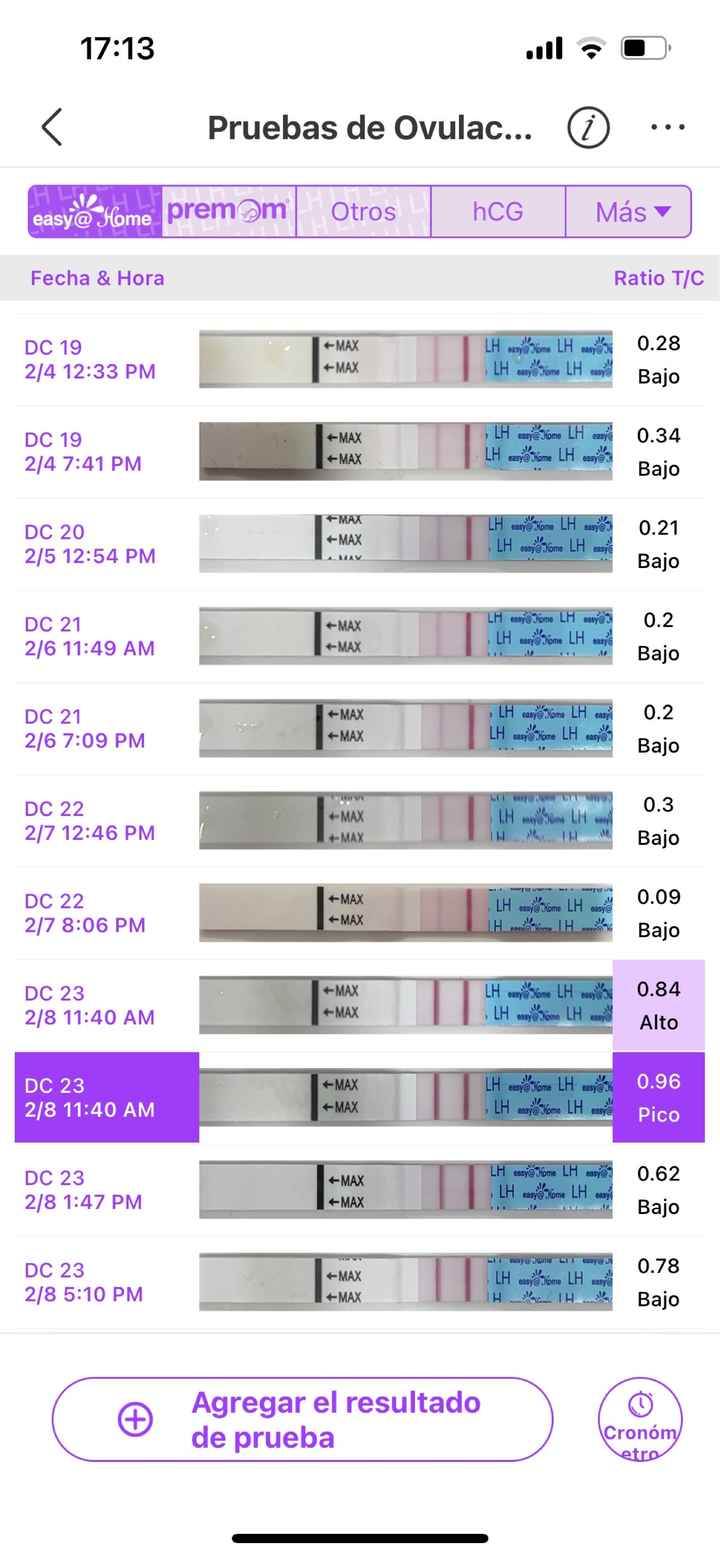Open the three-dot overflow menu
The height and width of the screenshot is (1557, 720).
pos(667,127)
